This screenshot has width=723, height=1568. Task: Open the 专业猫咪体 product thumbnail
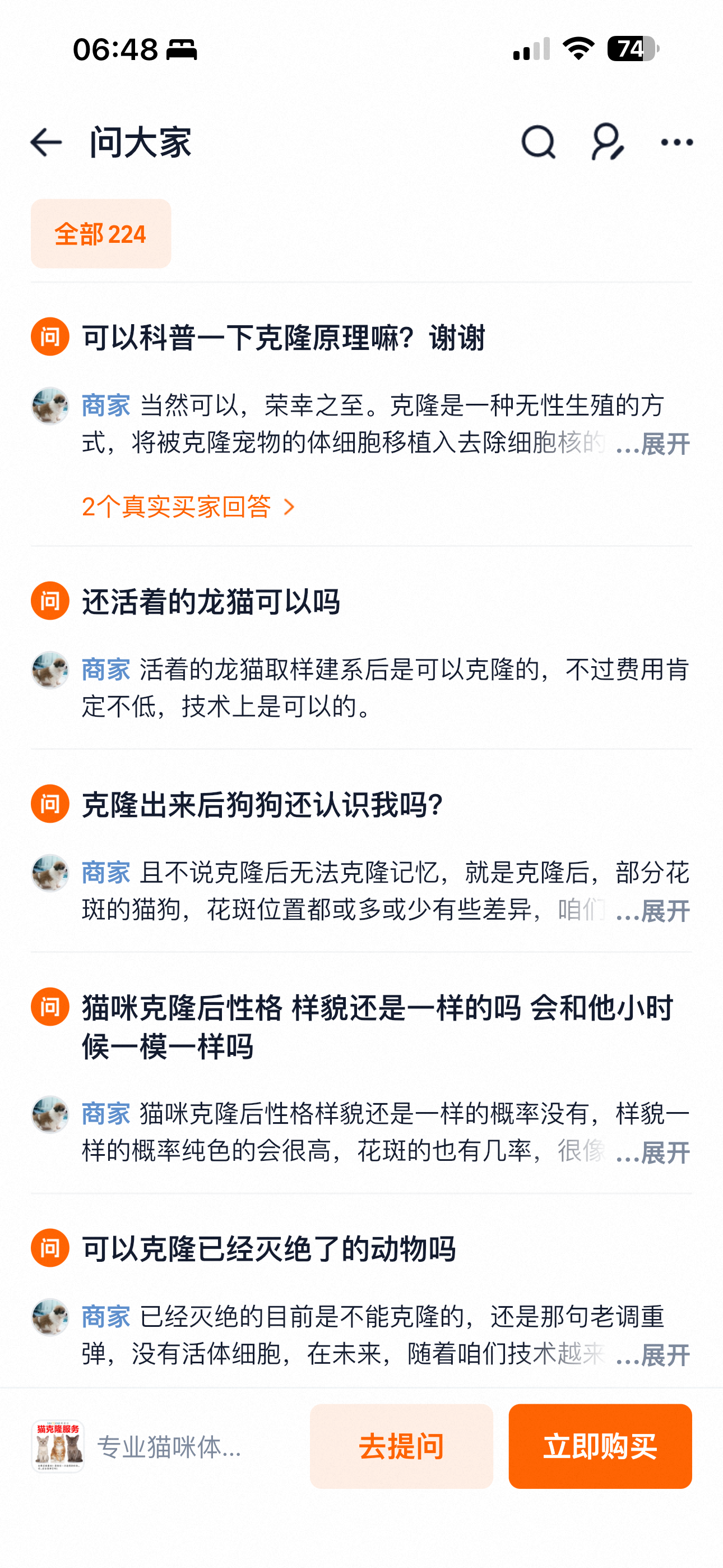(58, 1446)
